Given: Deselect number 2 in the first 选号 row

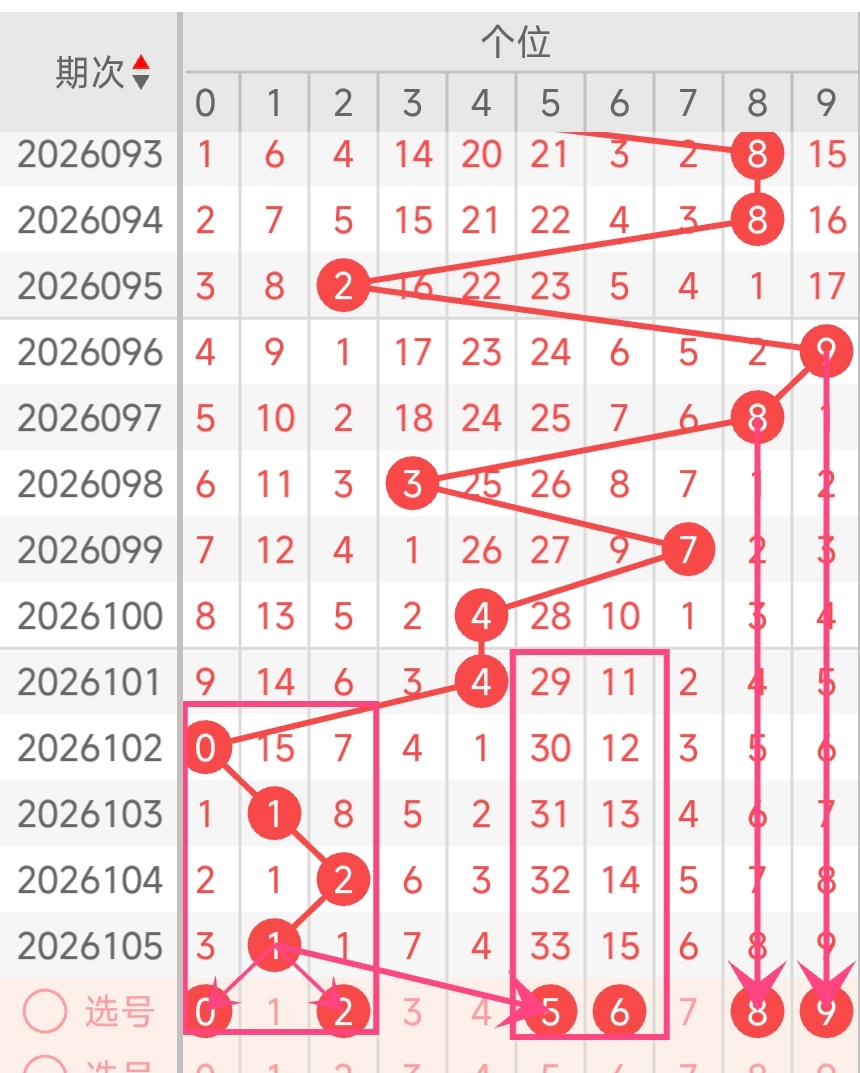Looking at the screenshot, I should pos(343,1013).
